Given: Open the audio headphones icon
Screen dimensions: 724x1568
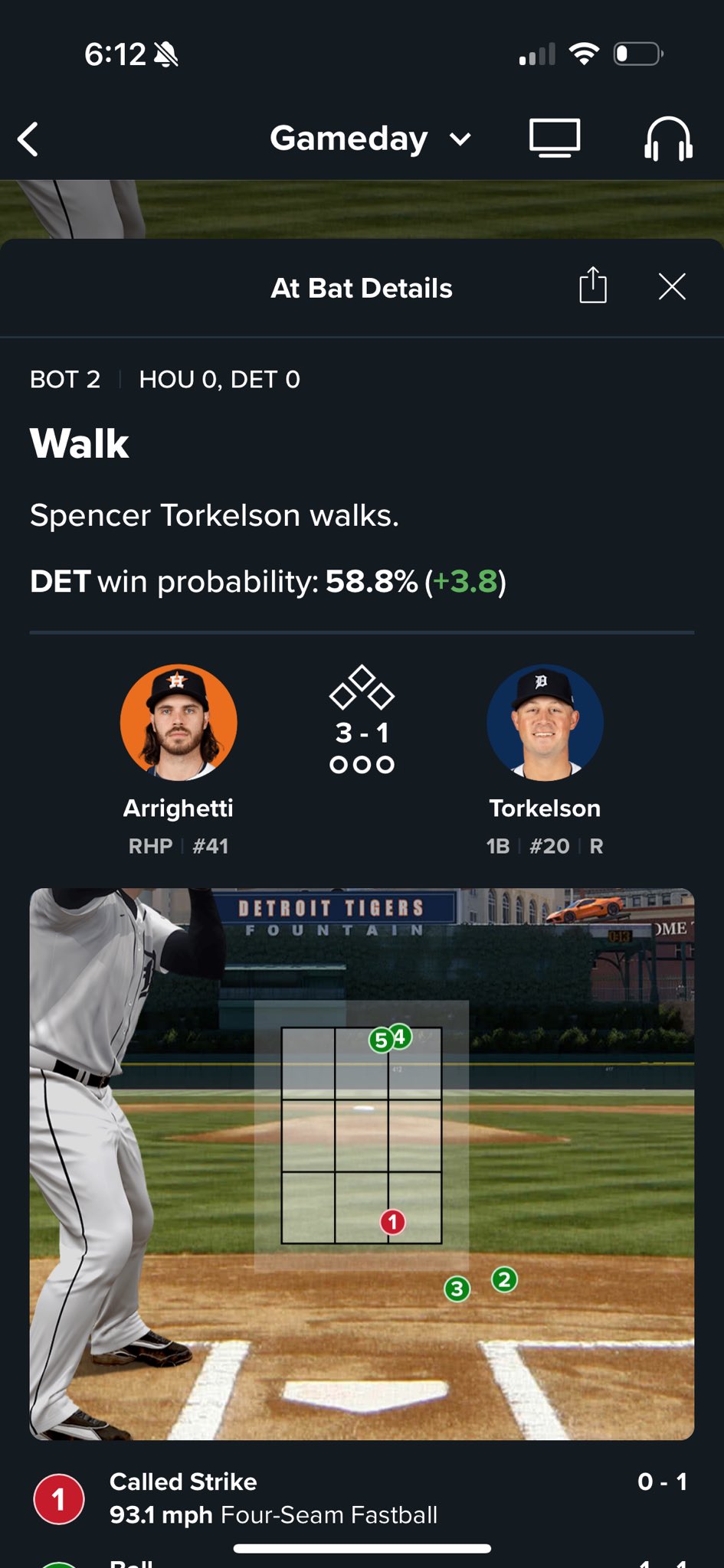Looking at the screenshot, I should pyautogui.click(x=668, y=139).
